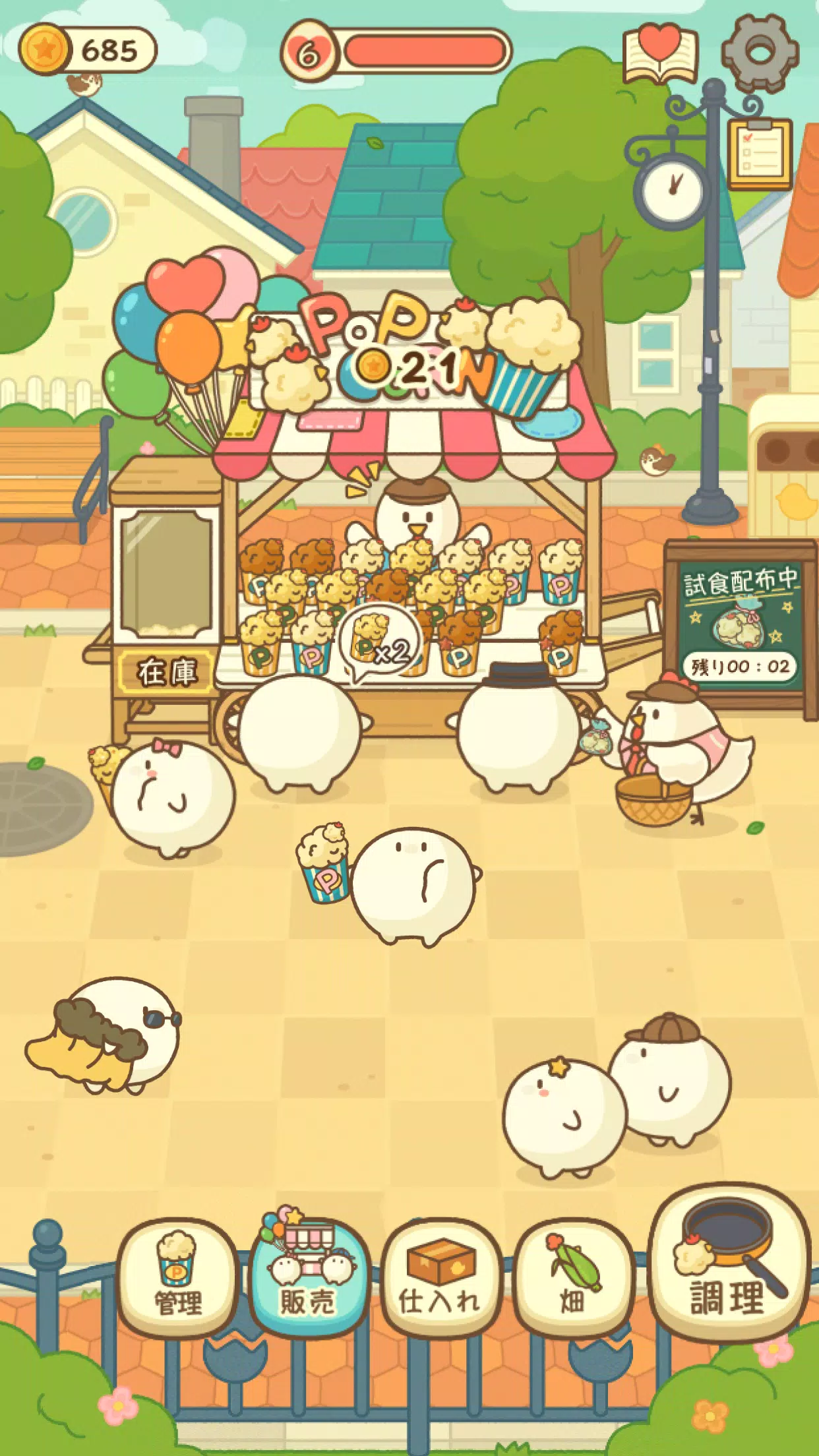This screenshot has width=819, height=1456.
Task: Tap the 調理 cooking button
Action: tap(729, 1263)
